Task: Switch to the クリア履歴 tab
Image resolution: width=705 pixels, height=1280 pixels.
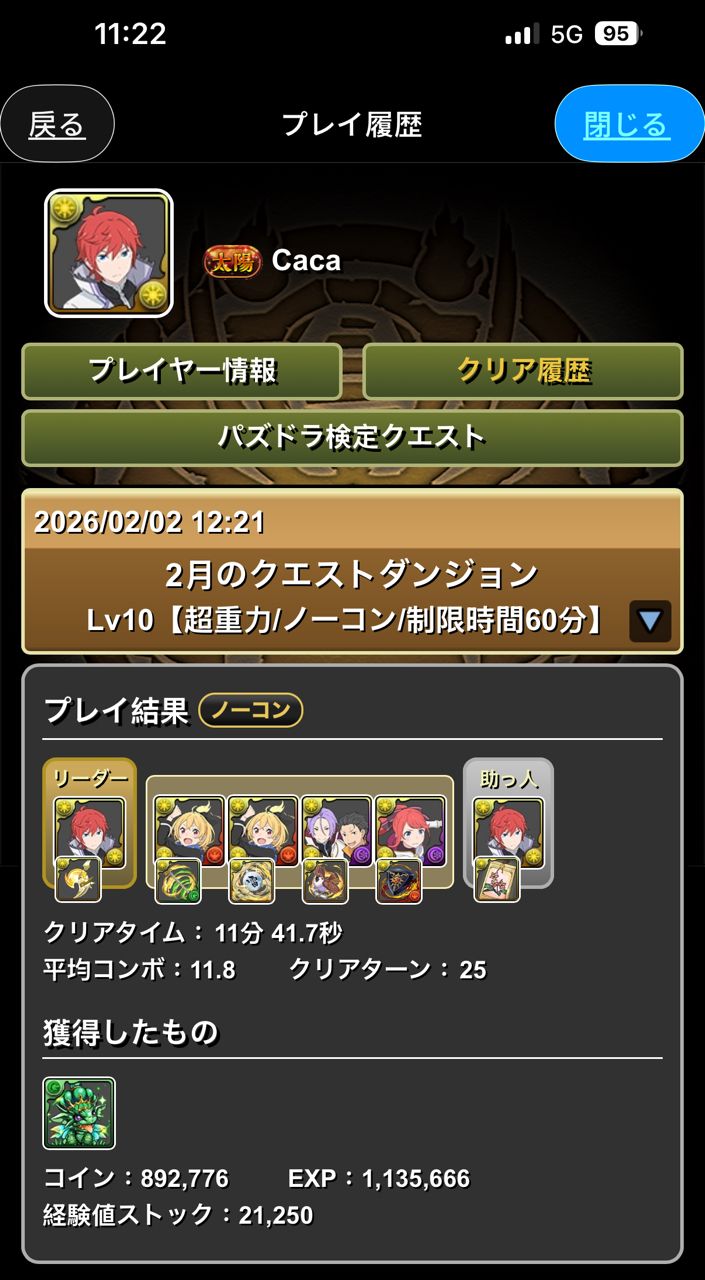Action: tap(523, 371)
